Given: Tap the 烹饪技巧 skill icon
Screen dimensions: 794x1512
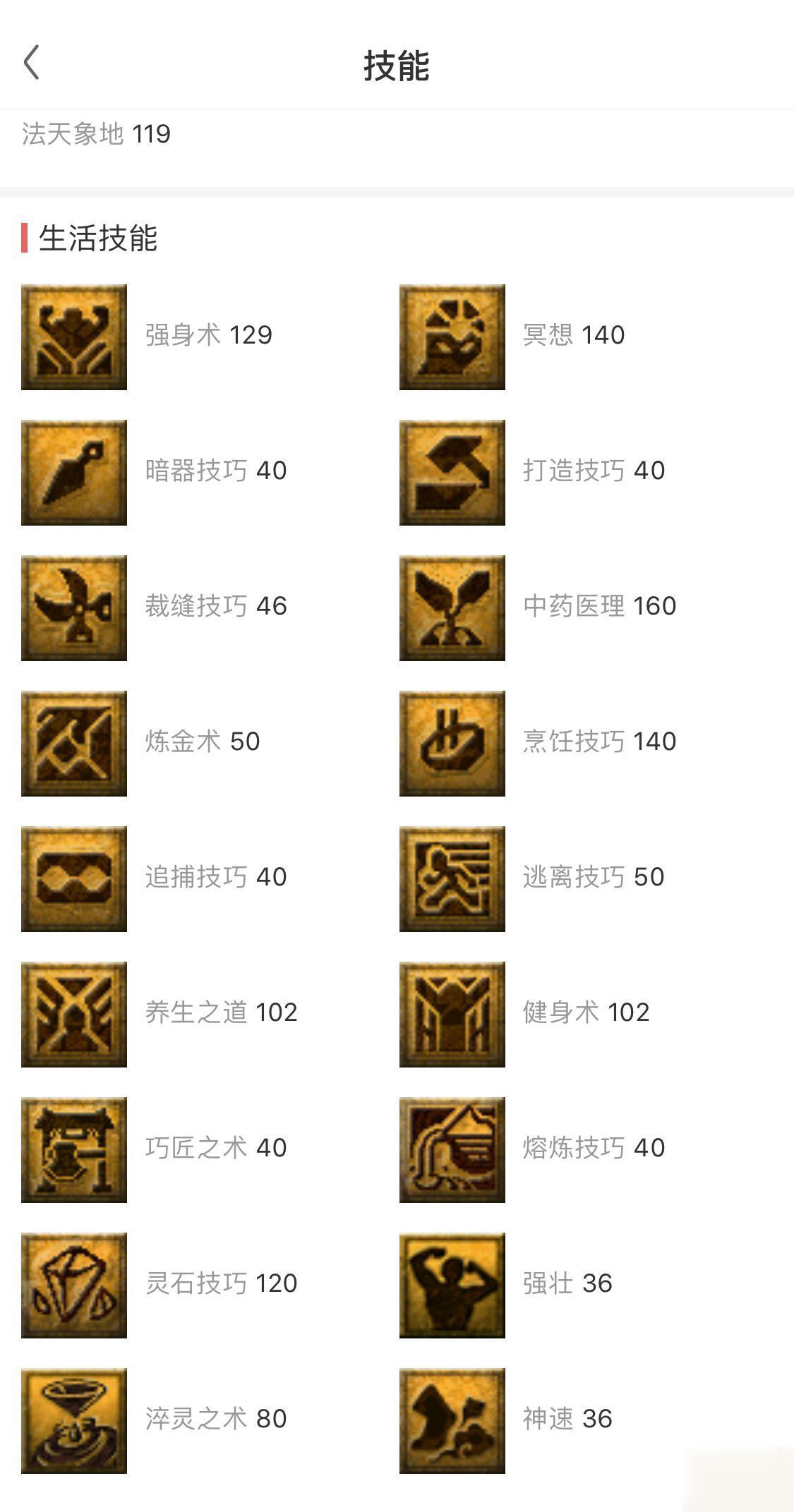Looking at the screenshot, I should [452, 744].
